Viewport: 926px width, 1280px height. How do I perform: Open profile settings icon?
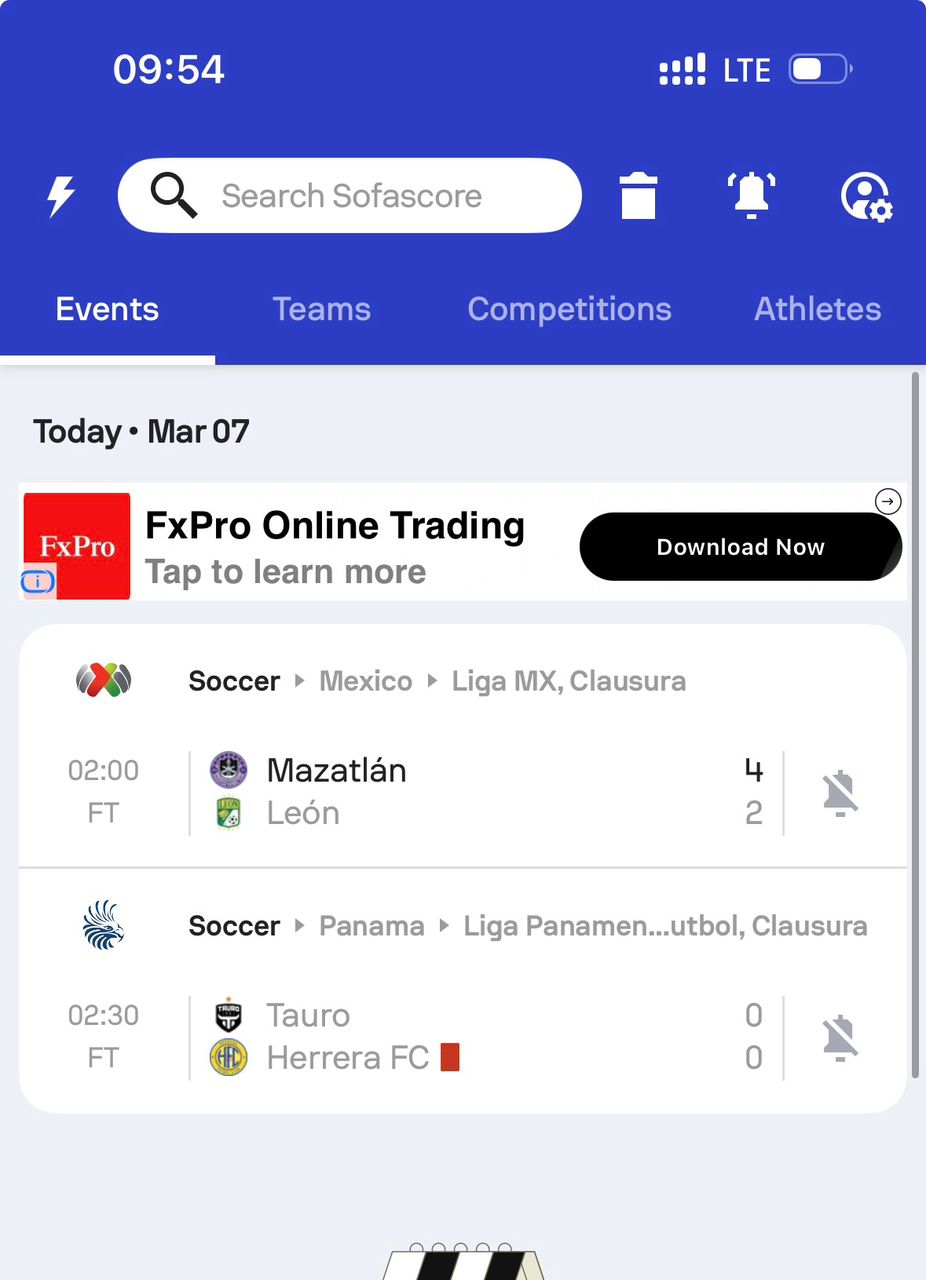866,196
